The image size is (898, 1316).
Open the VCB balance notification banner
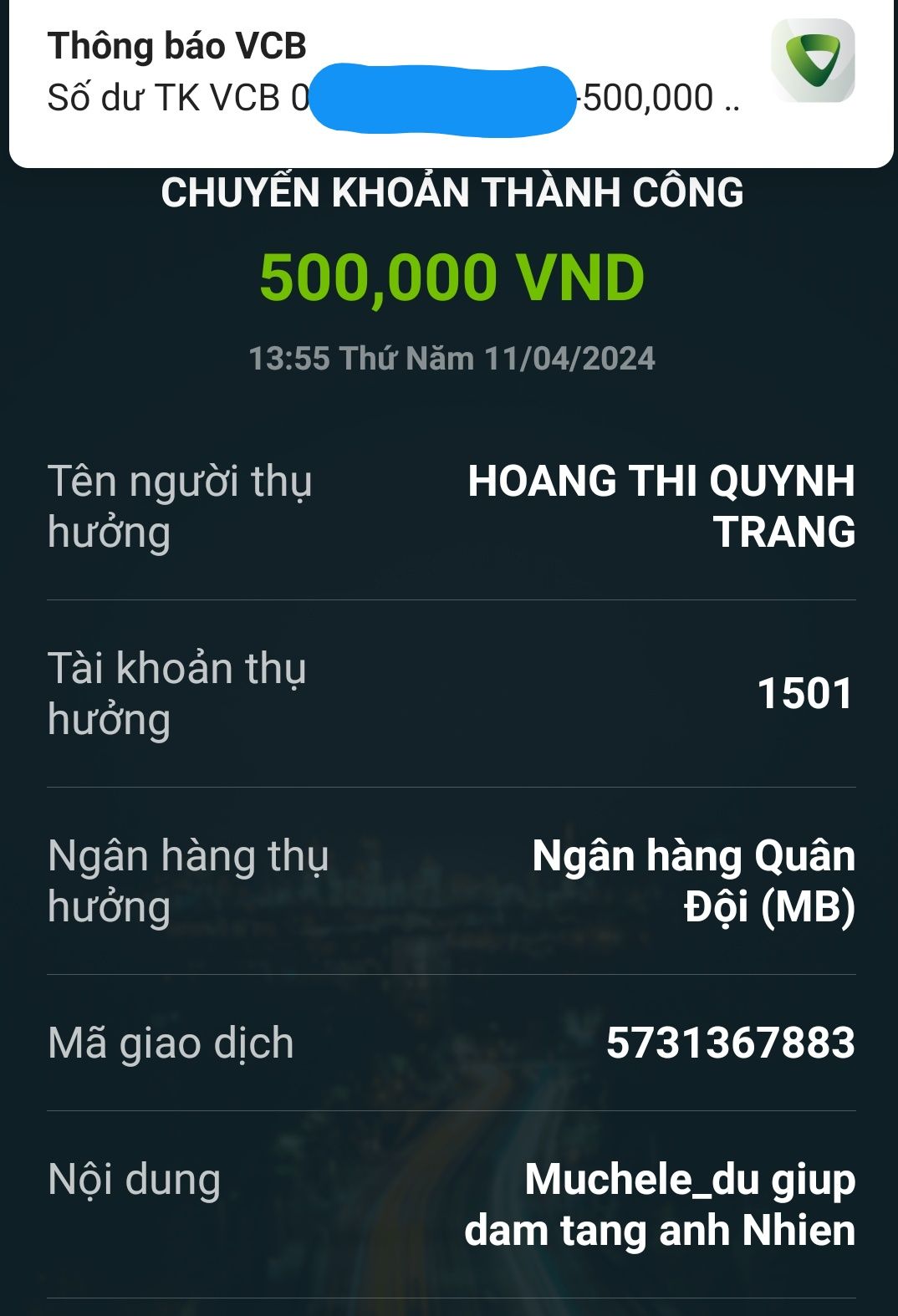click(393, 74)
